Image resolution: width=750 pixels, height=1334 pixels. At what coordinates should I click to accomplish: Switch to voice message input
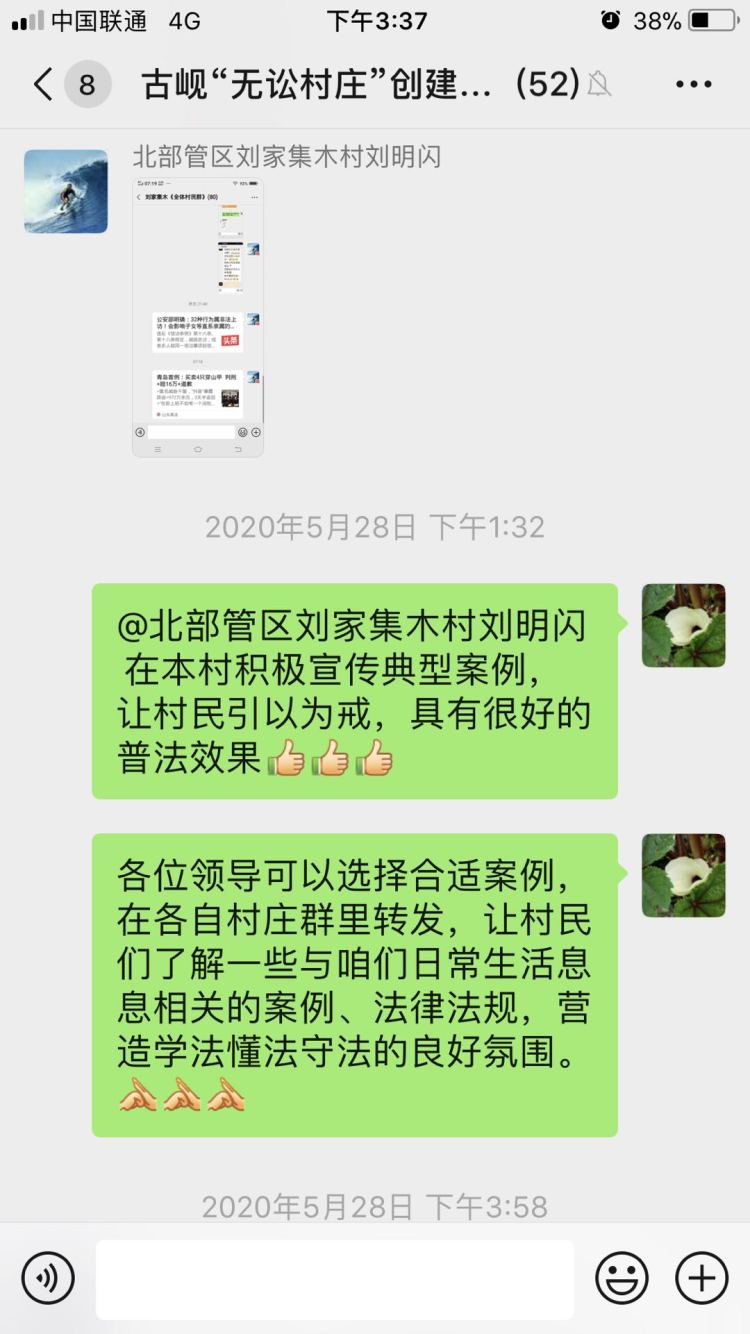pyautogui.click(x=48, y=1277)
